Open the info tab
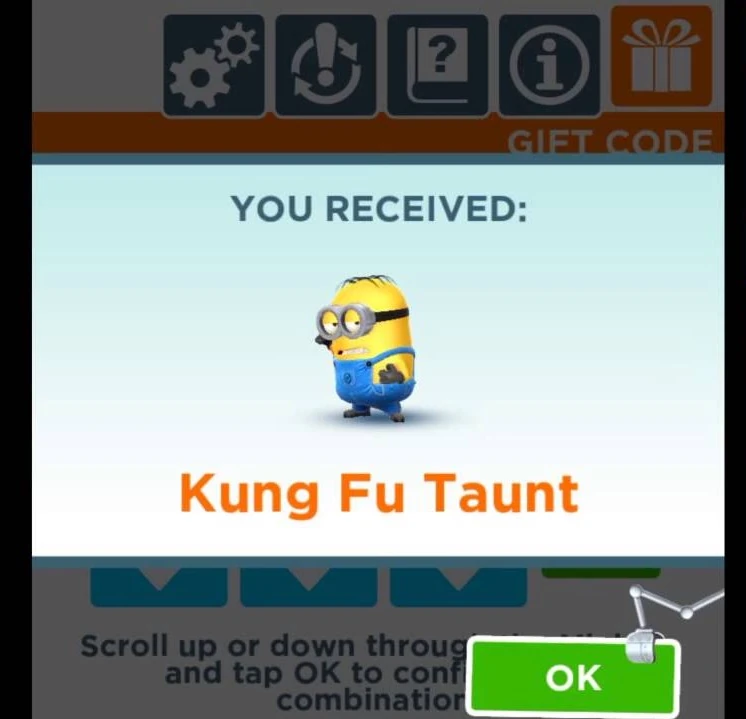Screen dimensions: 746x719 (549, 65)
